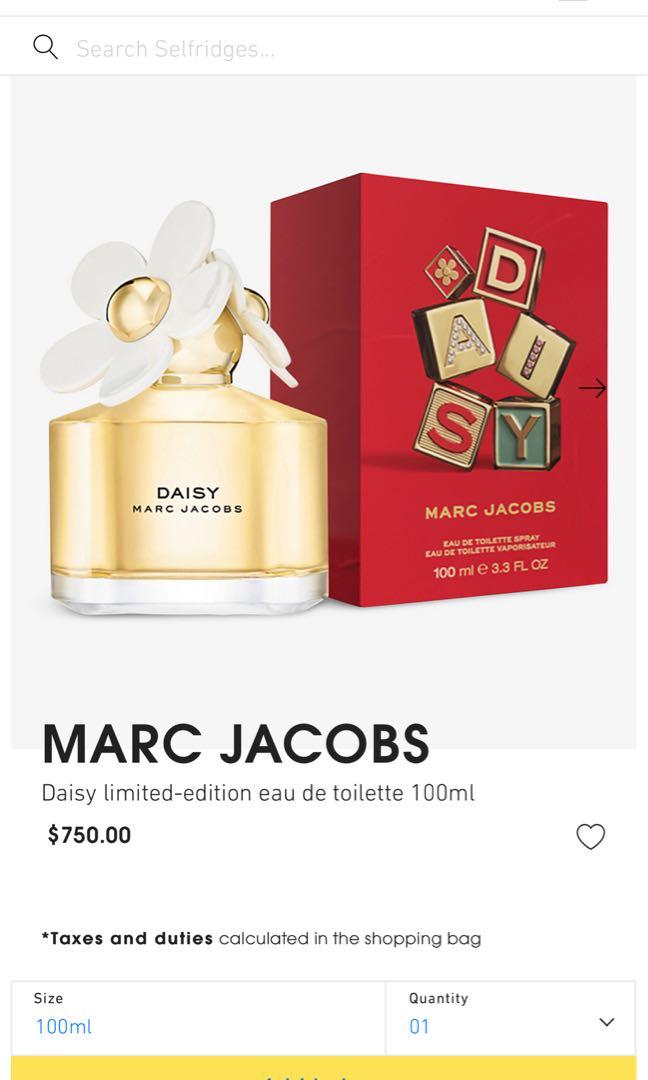Open the Size 100ml selector

(x=198, y=1017)
